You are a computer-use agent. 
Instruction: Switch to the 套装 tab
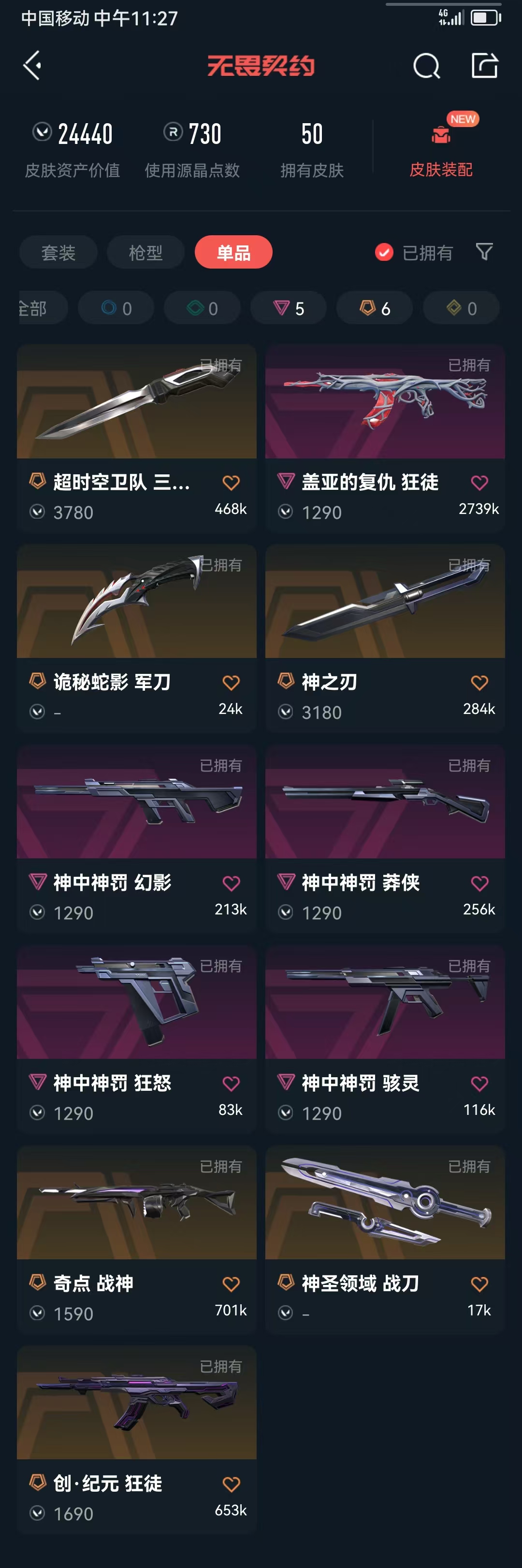point(58,252)
